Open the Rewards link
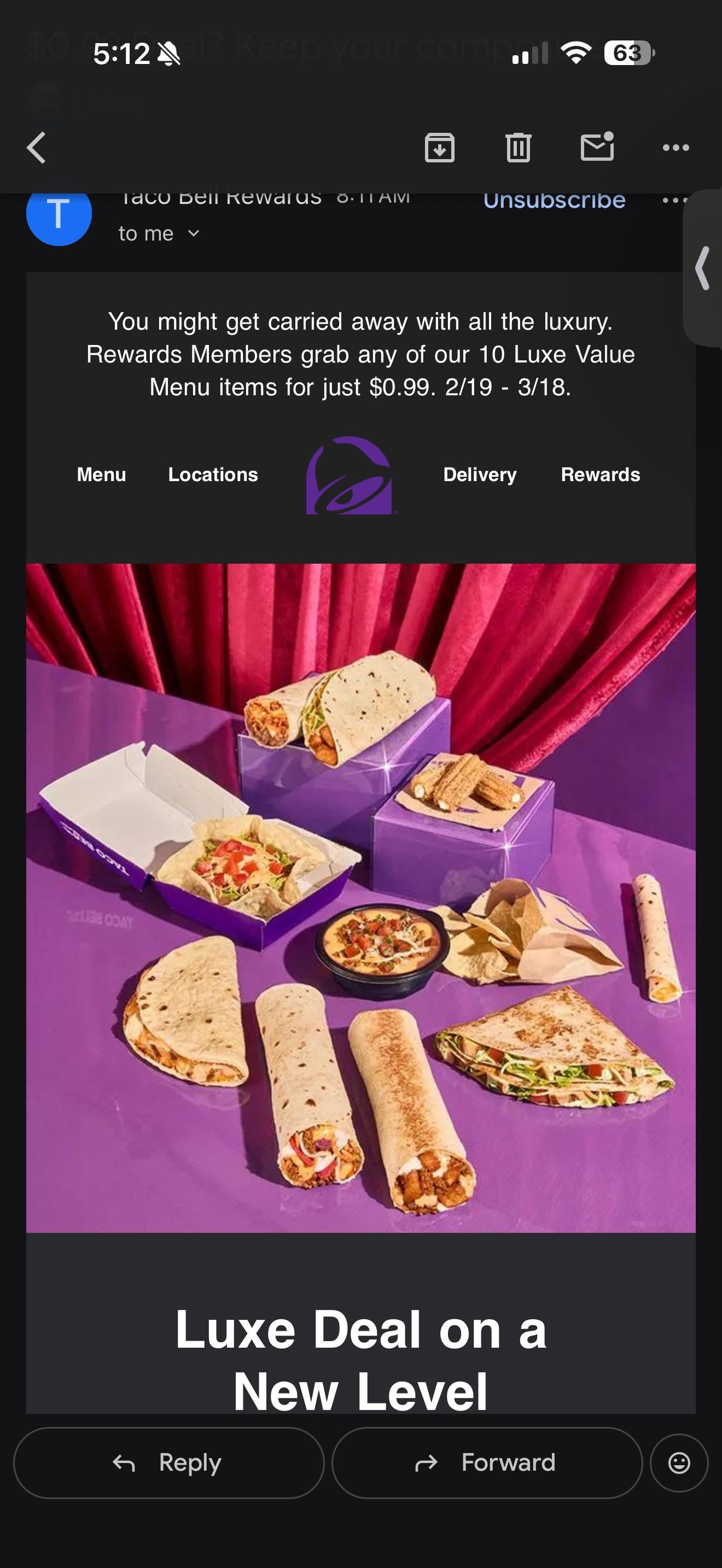The width and height of the screenshot is (722, 1568). click(x=600, y=474)
